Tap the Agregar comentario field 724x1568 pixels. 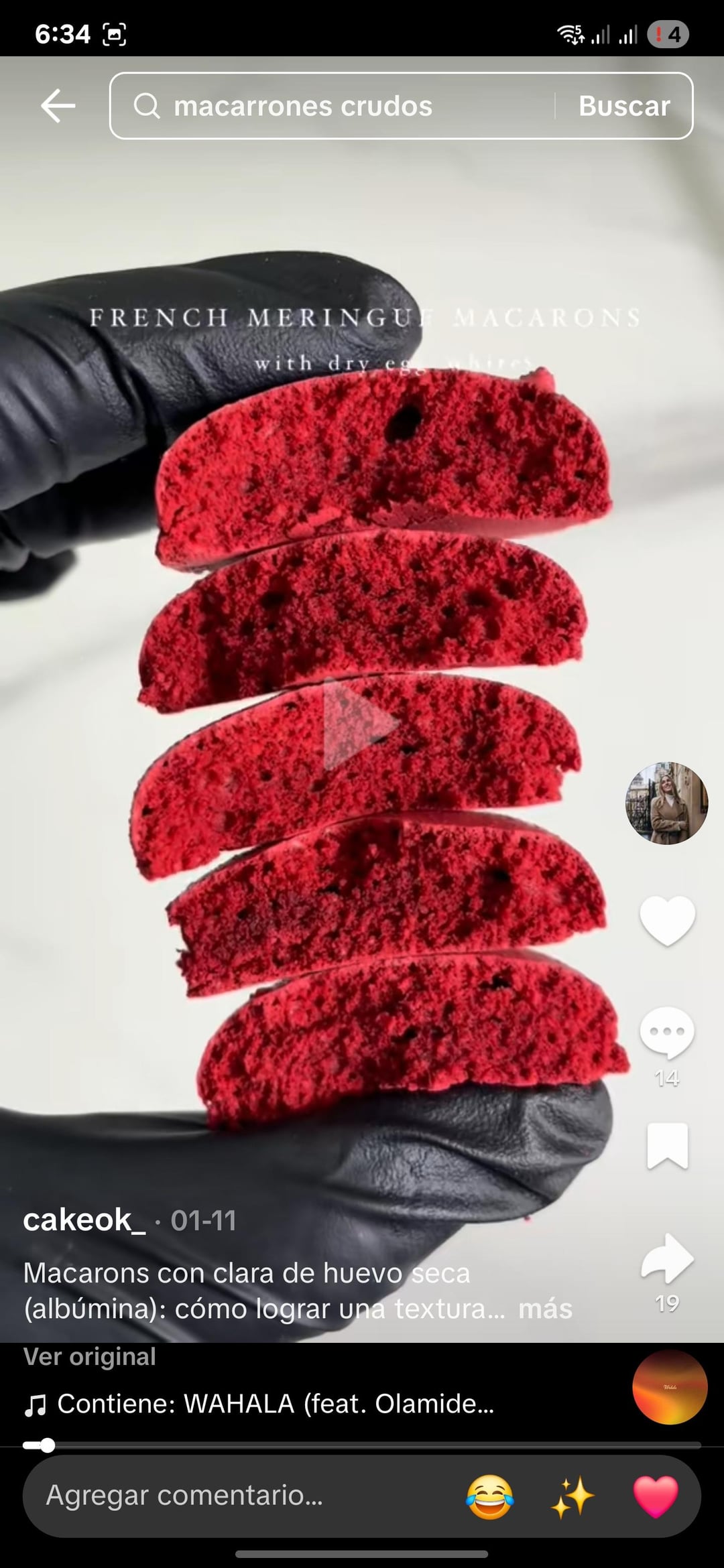click(x=184, y=1496)
